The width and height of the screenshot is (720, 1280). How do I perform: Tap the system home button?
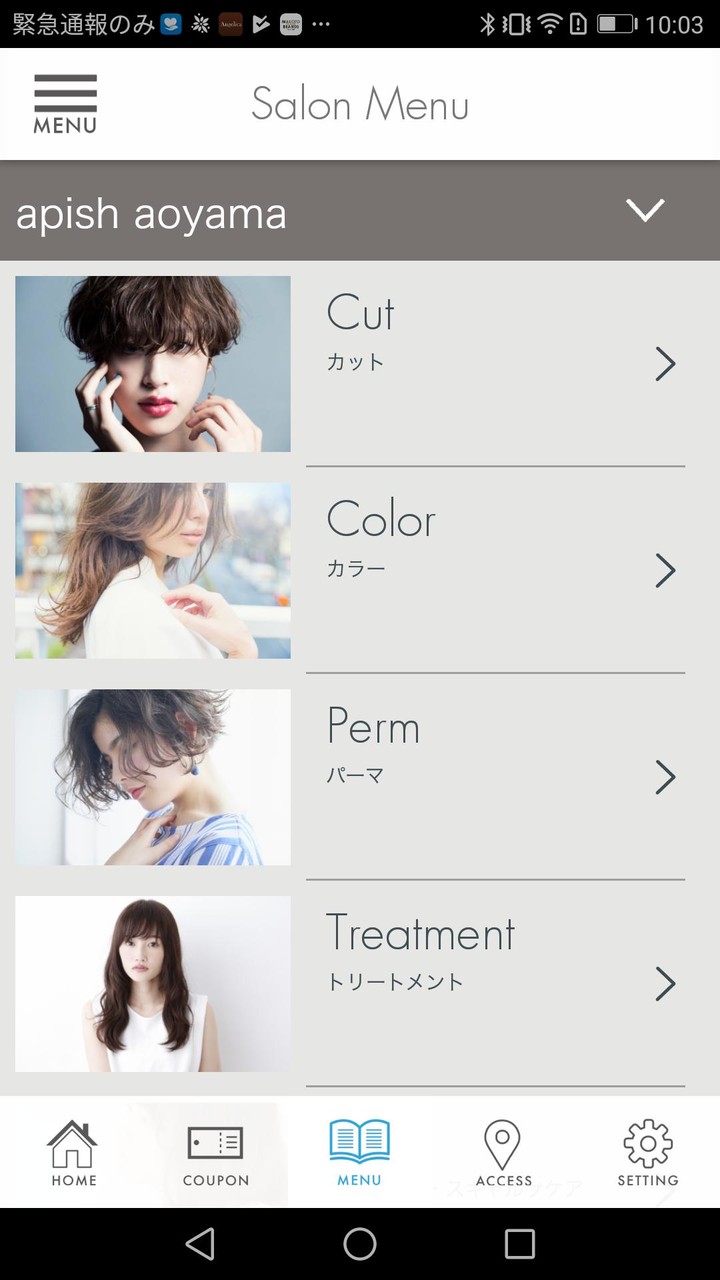pos(360,1244)
